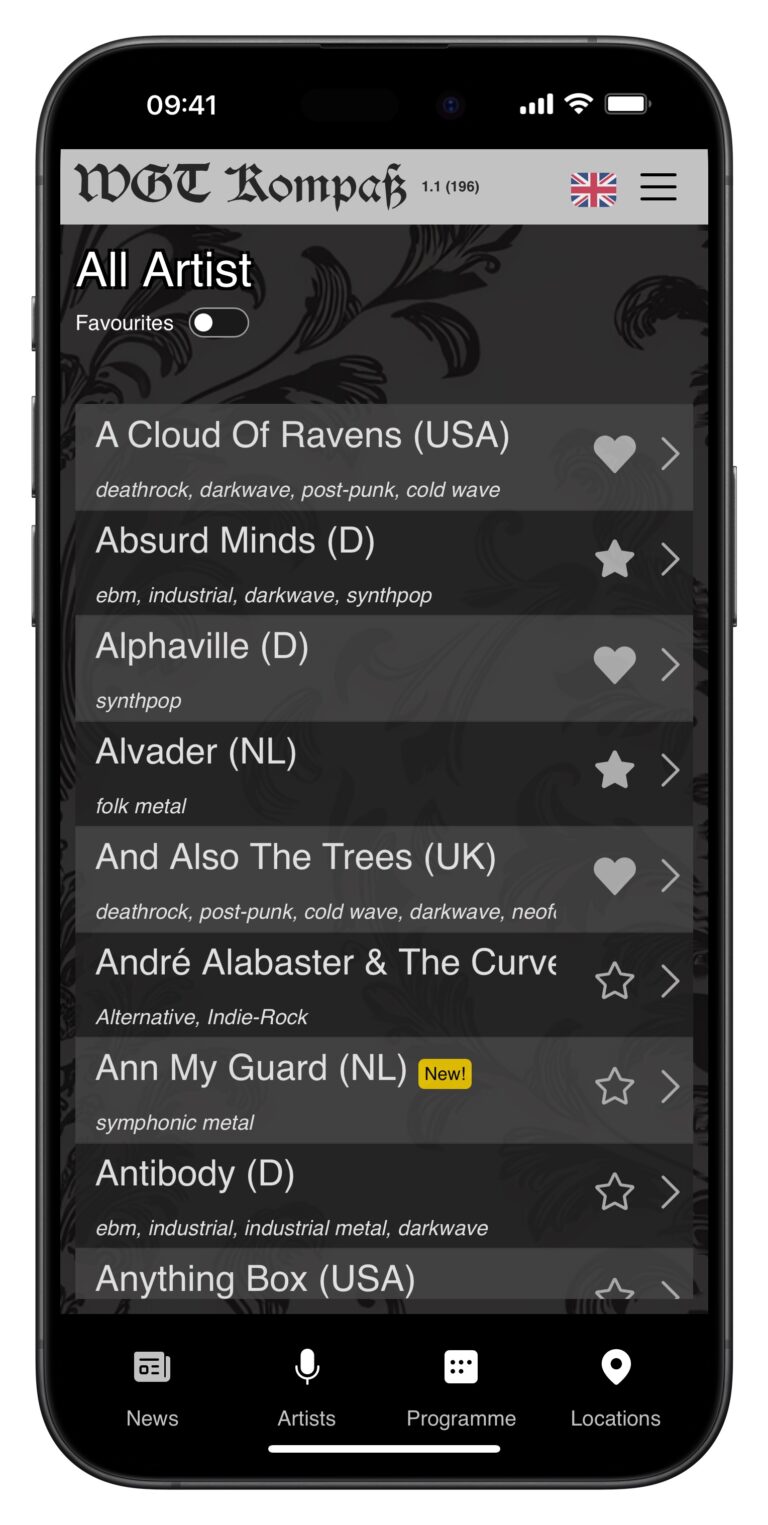Go to the Programme tab
The height and width of the screenshot is (1525, 768).
click(461, 1387)
